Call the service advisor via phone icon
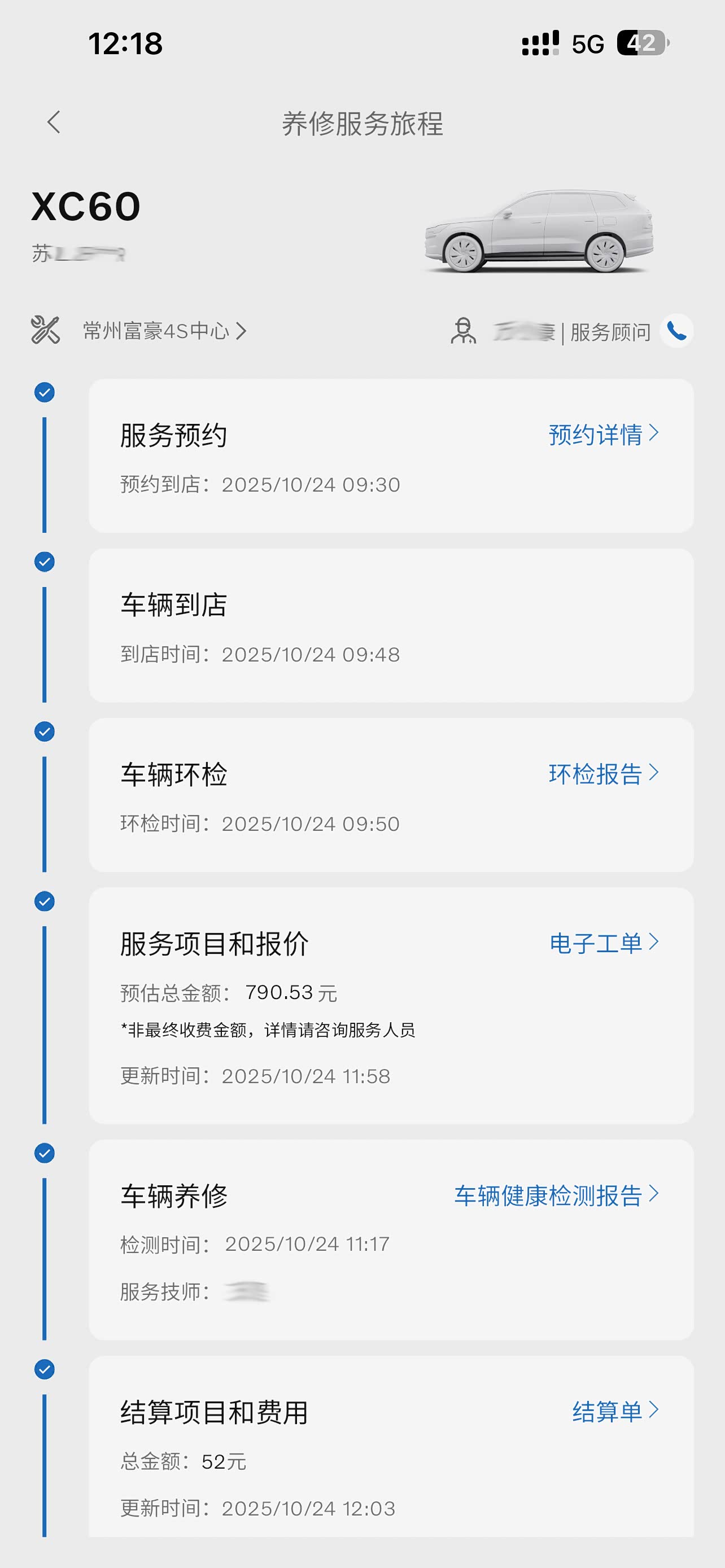This screenshot has height=1568, width=725. [x=676, y=331]
